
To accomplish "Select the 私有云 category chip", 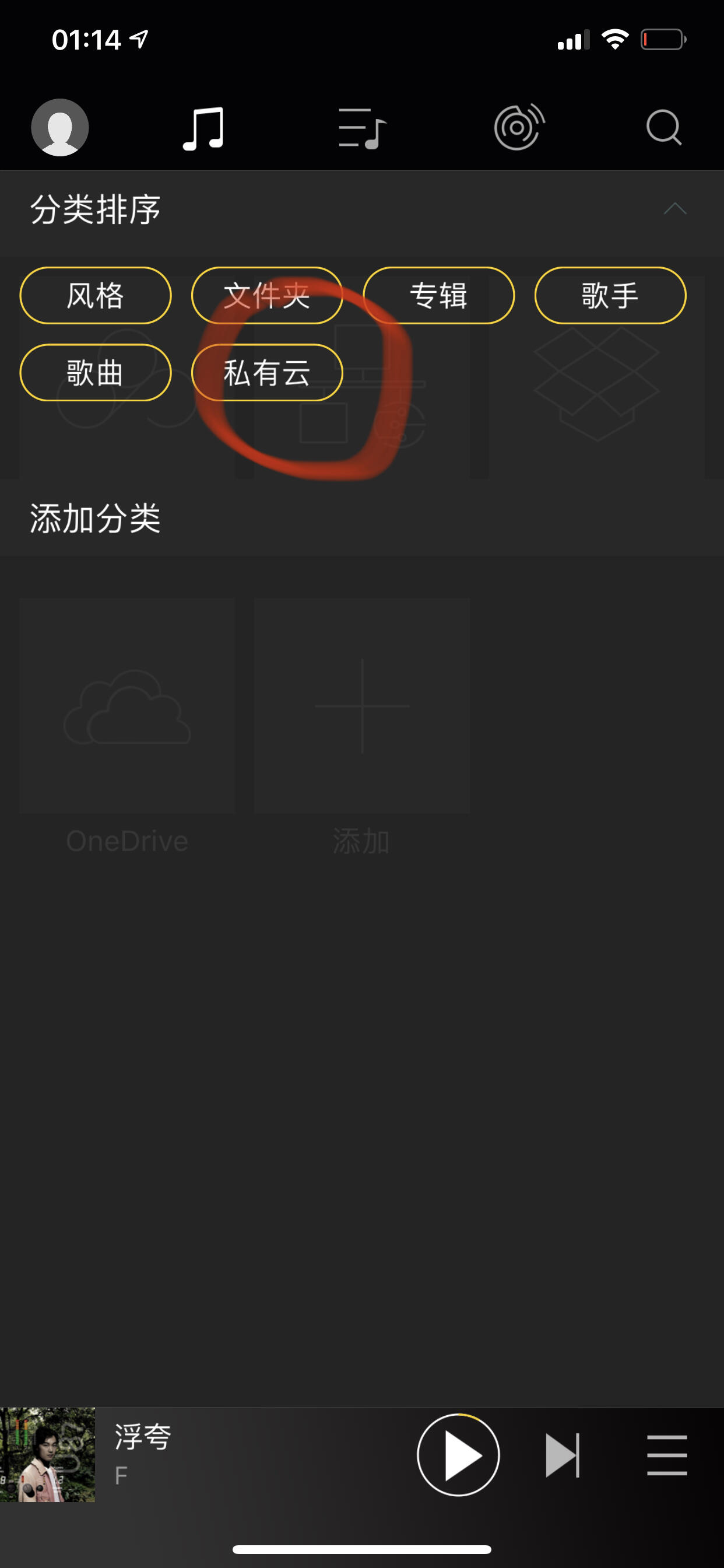I will [x=267, y=373].
